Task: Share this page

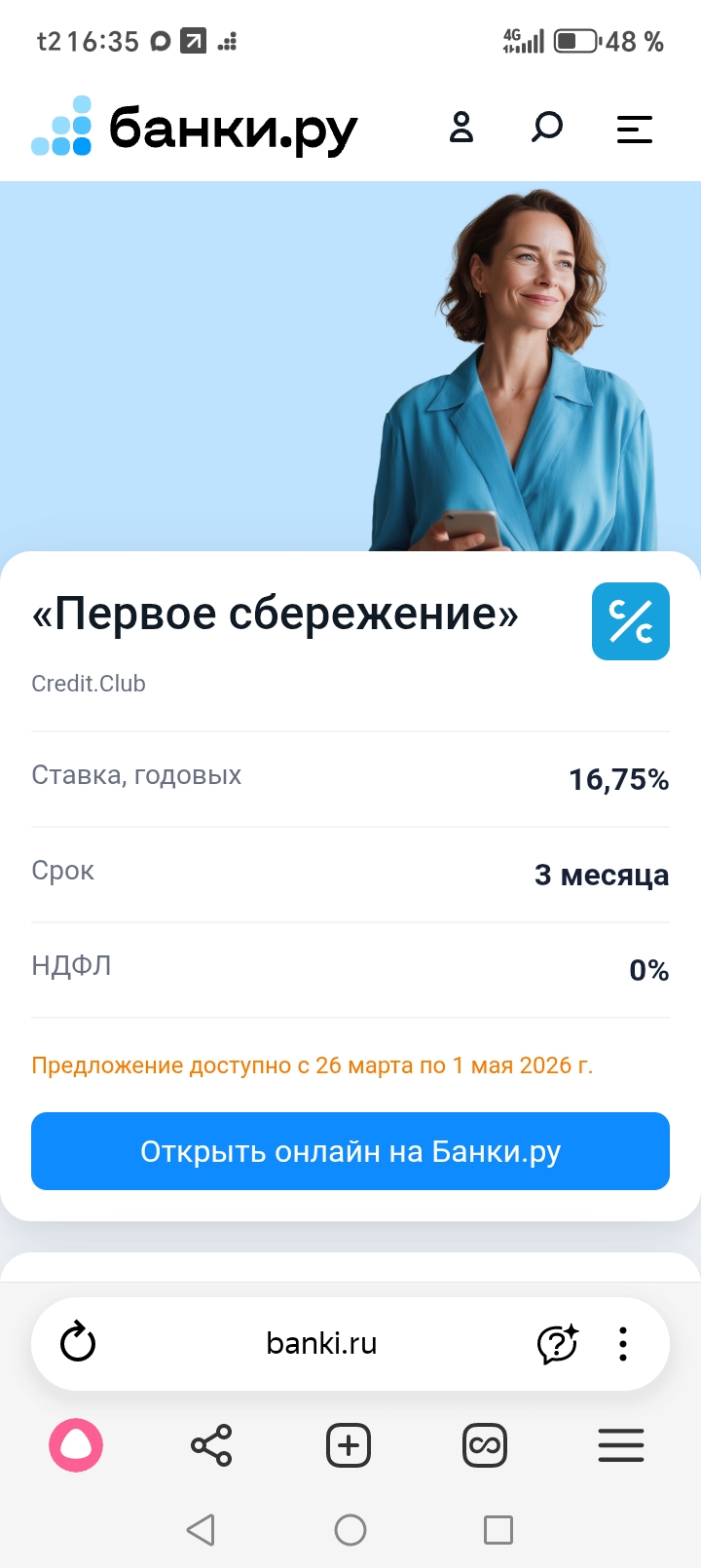Action: (x=211, y=1445)
